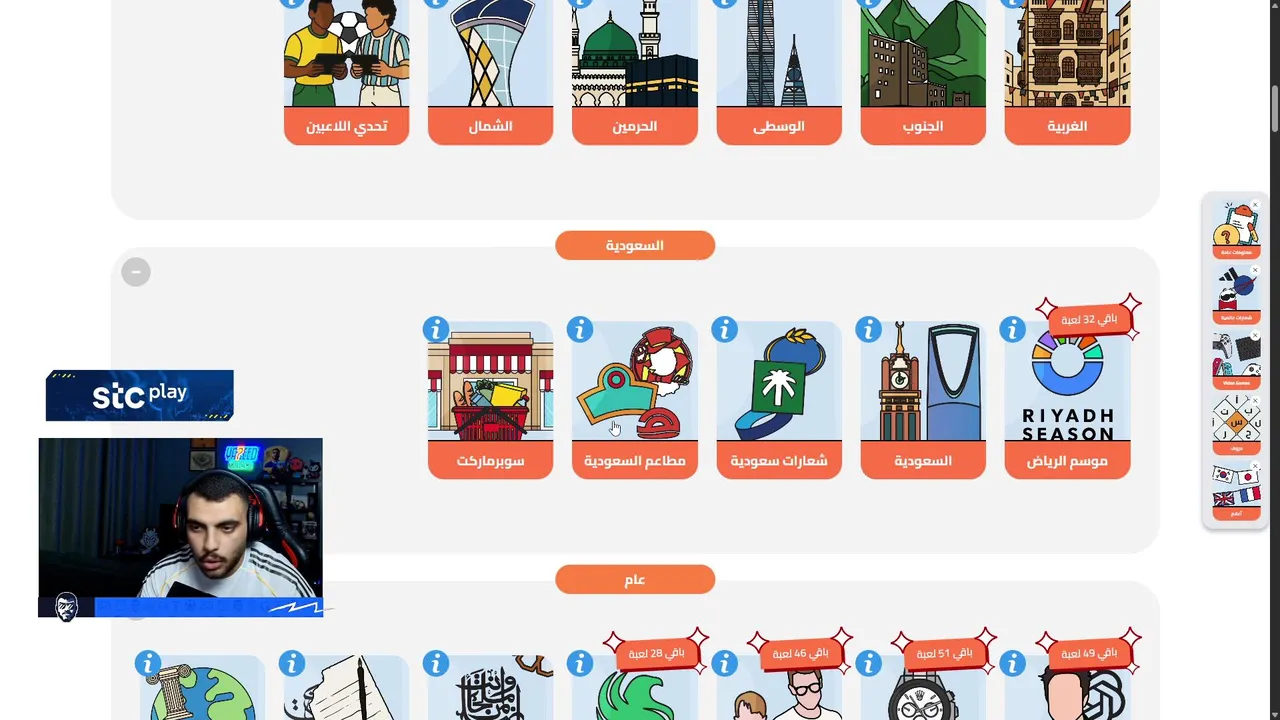
Task: Remove Video Games from selected categories
Action: (x=1256, y=336)
